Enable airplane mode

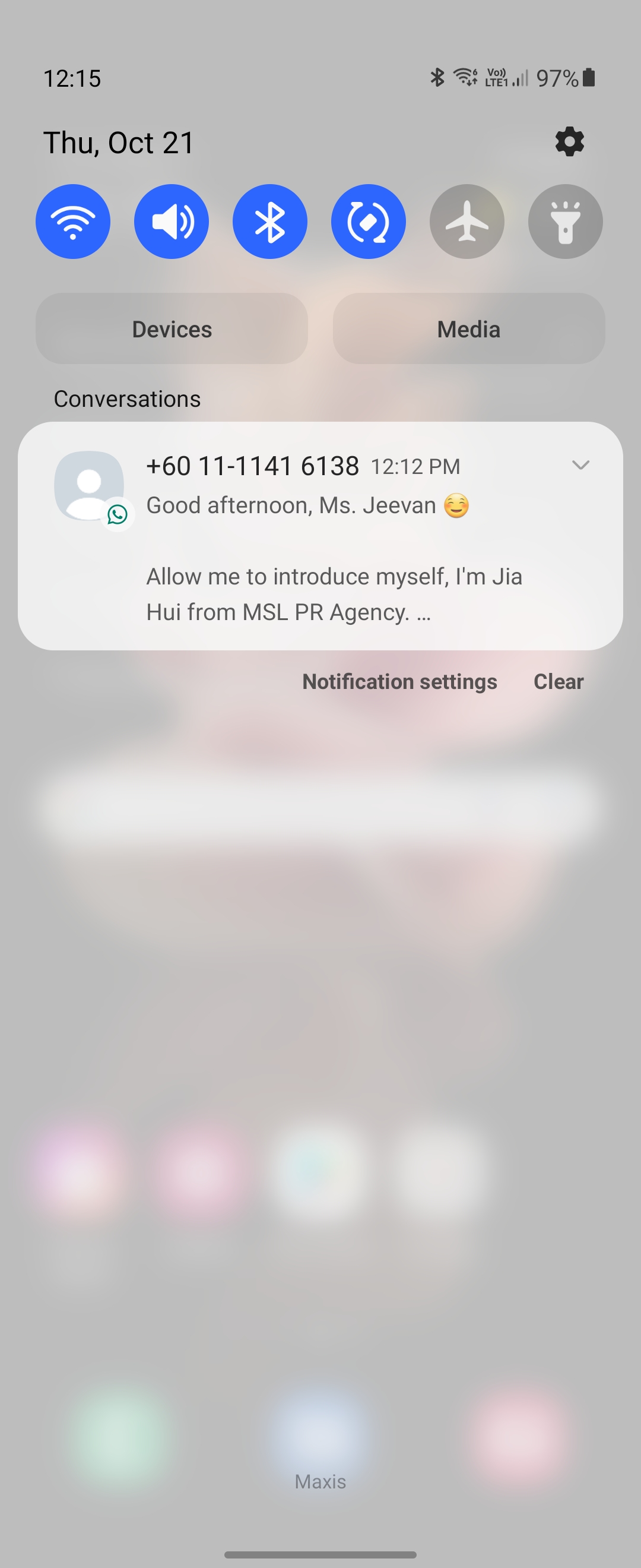(x=467, y=222)
